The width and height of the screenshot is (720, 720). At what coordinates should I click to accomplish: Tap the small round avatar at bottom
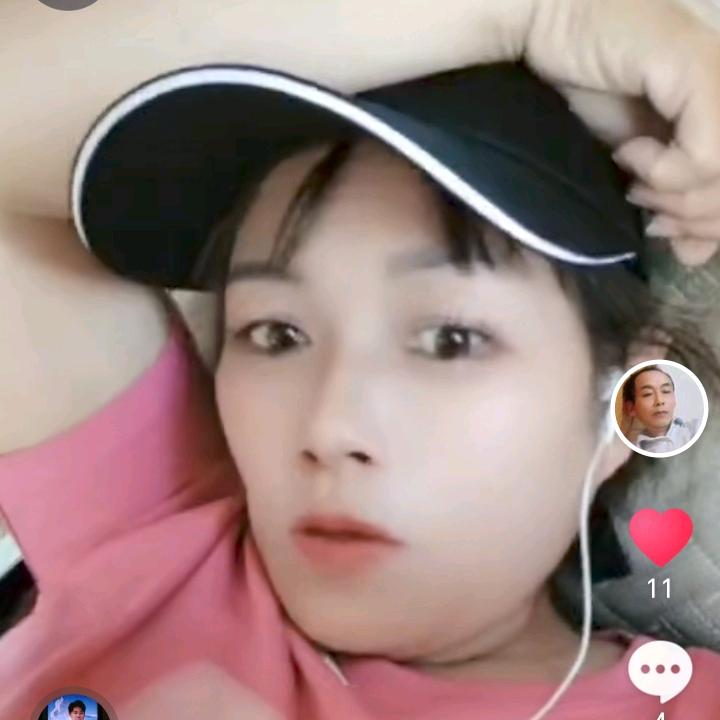(x=73, y=705)
